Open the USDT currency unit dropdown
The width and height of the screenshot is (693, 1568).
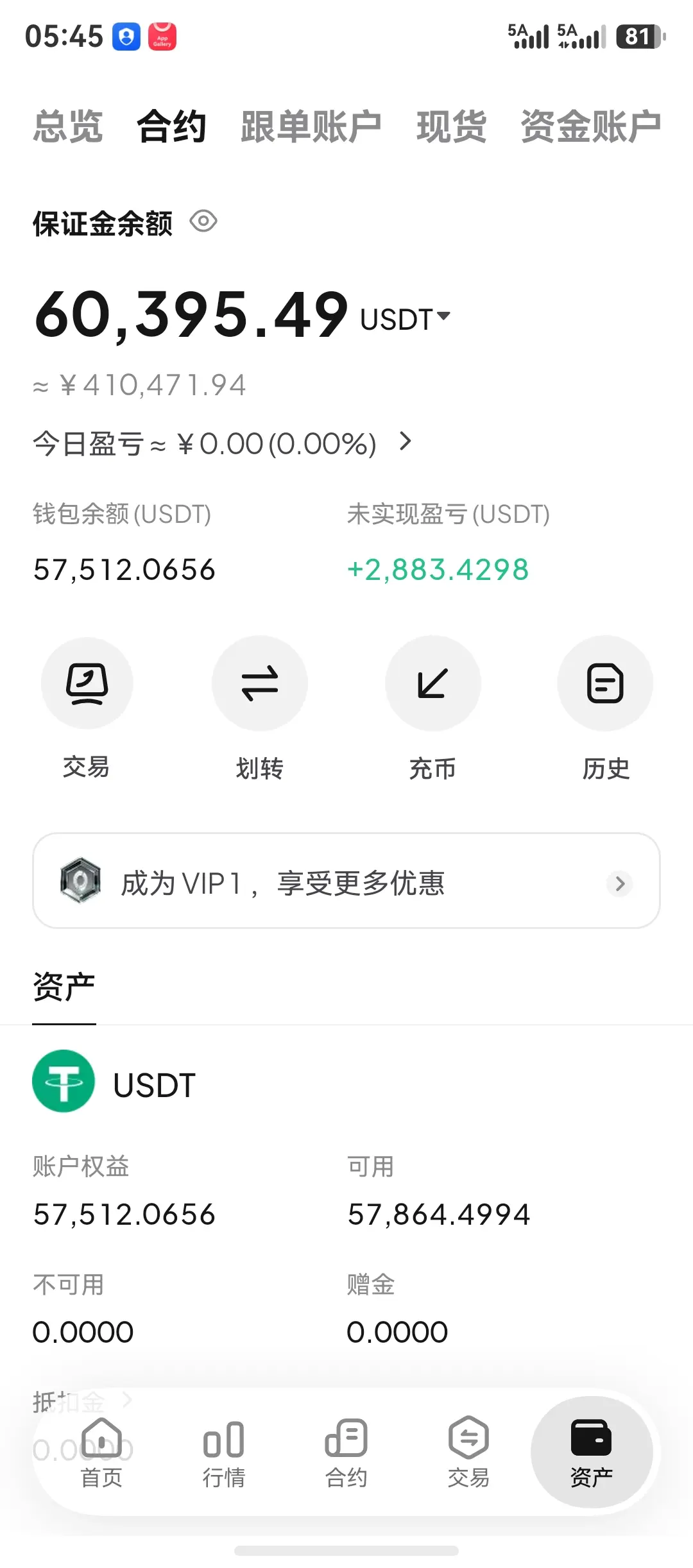click(406, 319)
